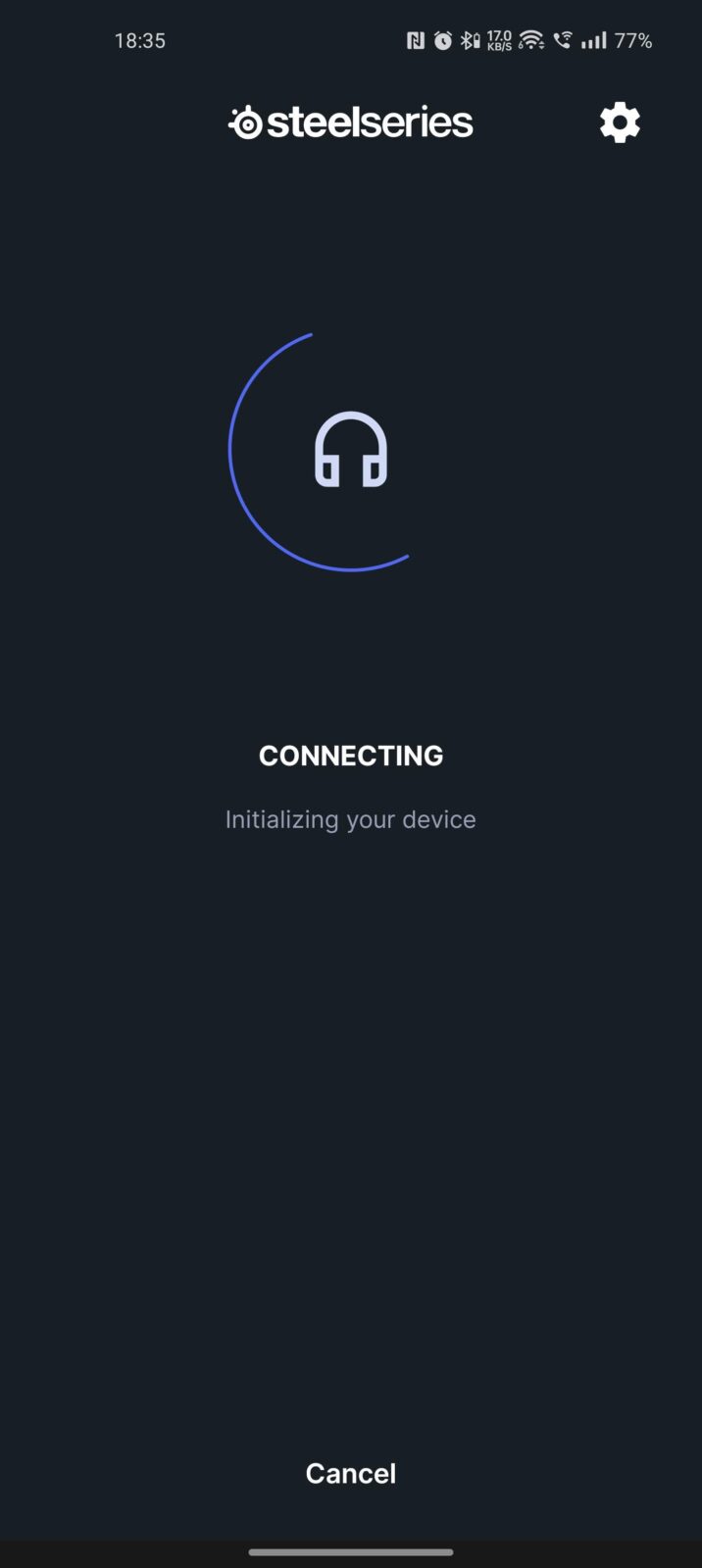Cancel the device connection
The image size is (702, 1568).
(x=351, y=1473)
